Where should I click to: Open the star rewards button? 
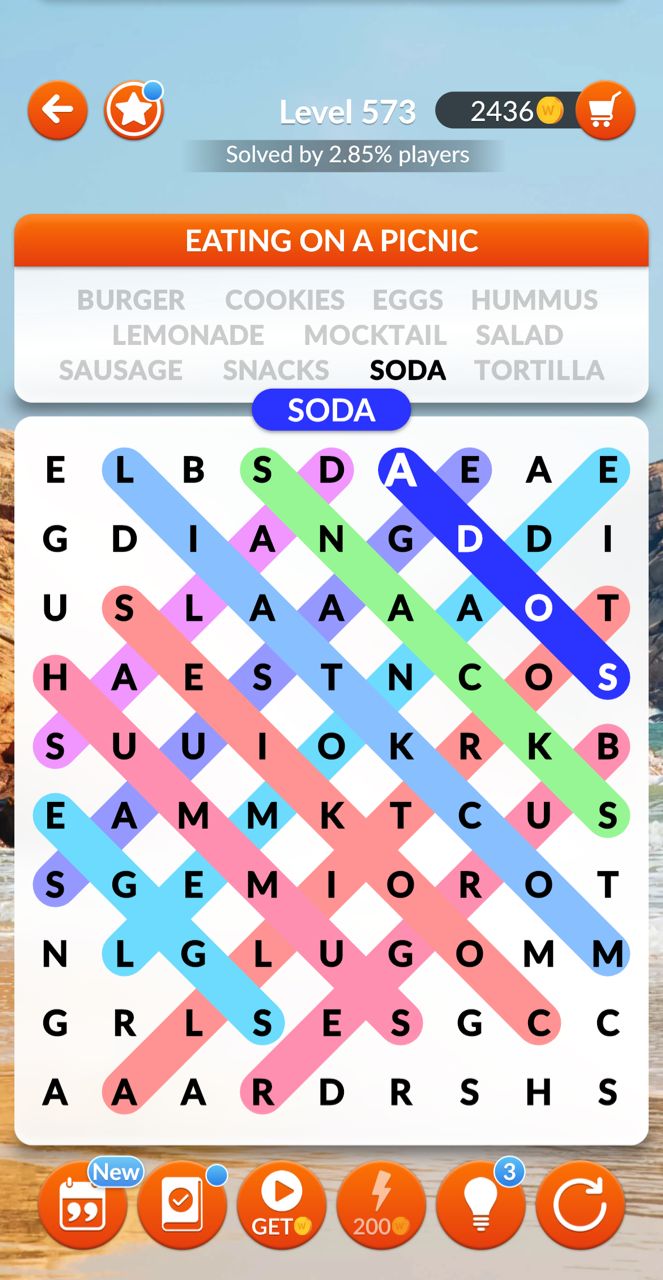(x=133, y=110)
